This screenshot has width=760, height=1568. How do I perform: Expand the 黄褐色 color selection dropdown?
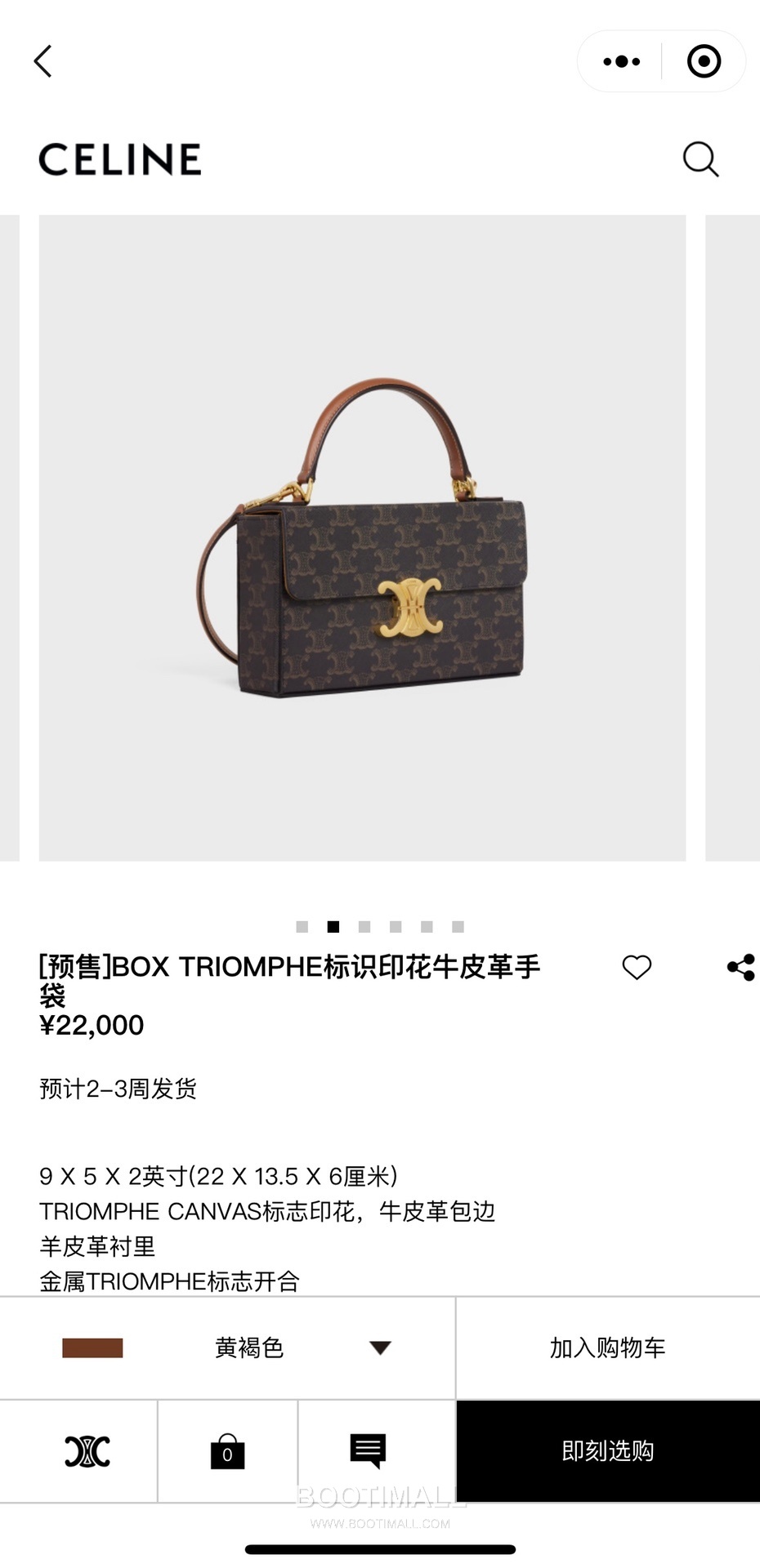pos(248,1347)
